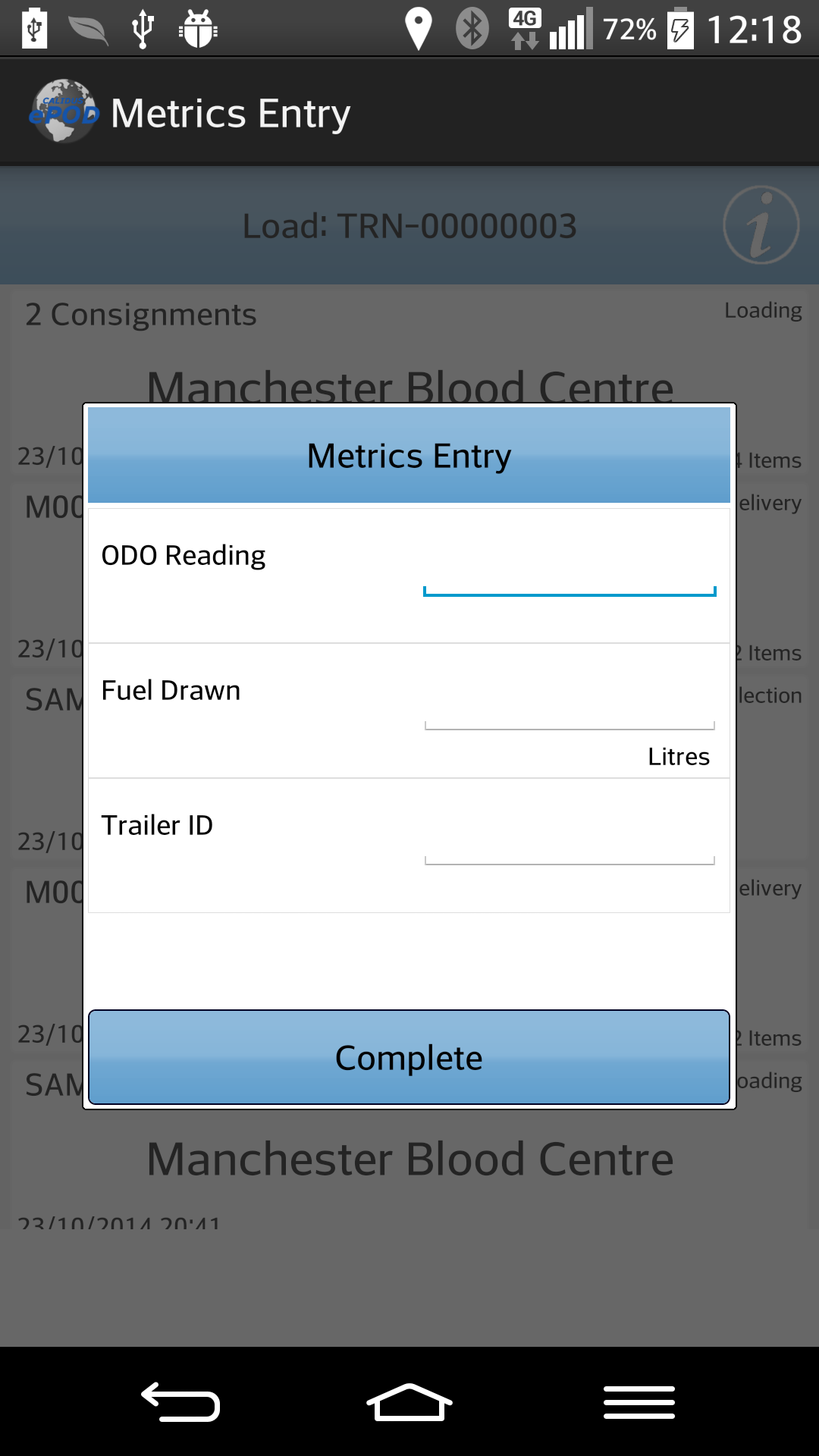Go back using the system back button
This screenshot has width=819, height=1456.
[180, 1401]
